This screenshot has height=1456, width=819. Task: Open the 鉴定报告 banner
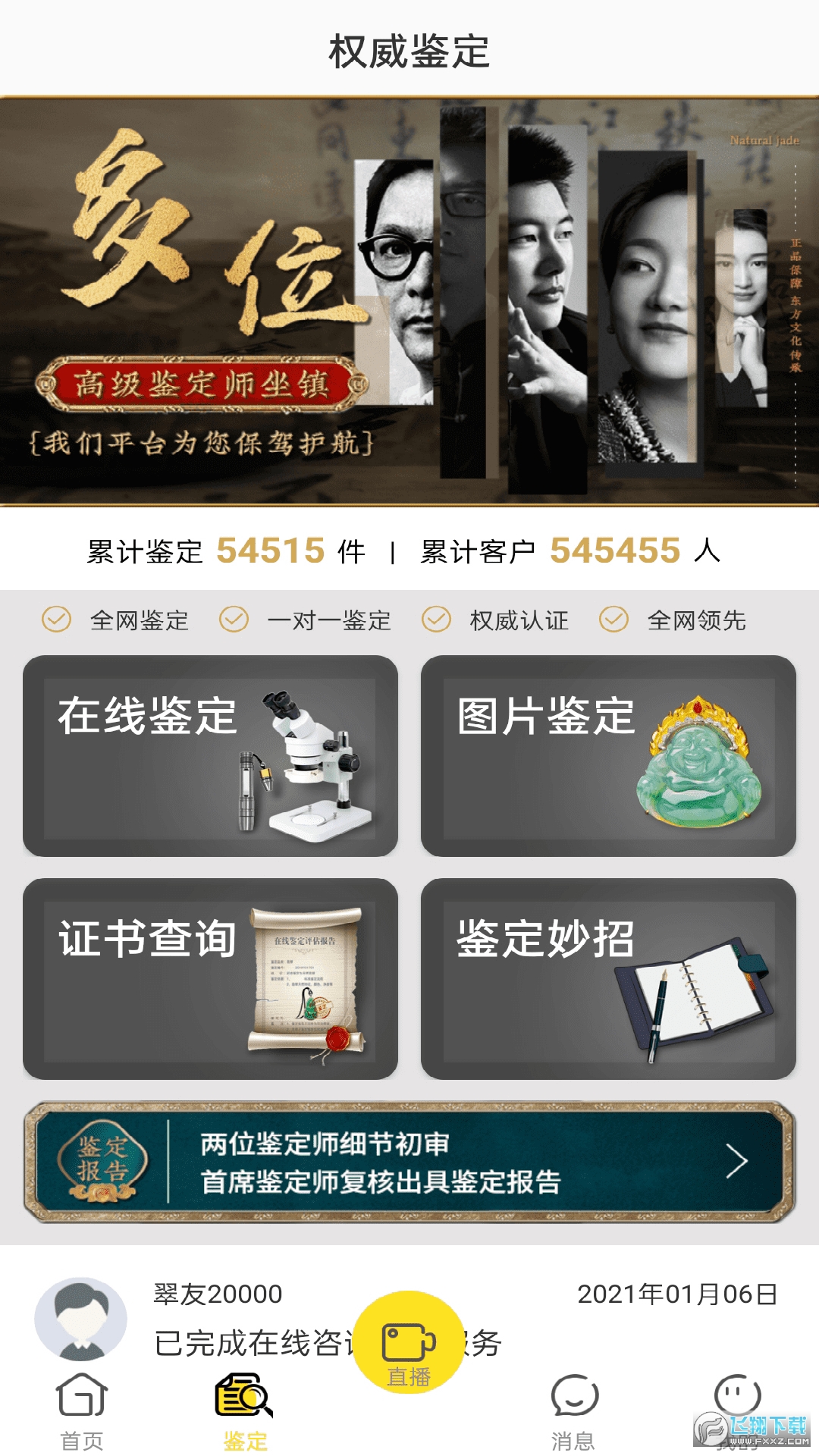(x=409, y=1162)
